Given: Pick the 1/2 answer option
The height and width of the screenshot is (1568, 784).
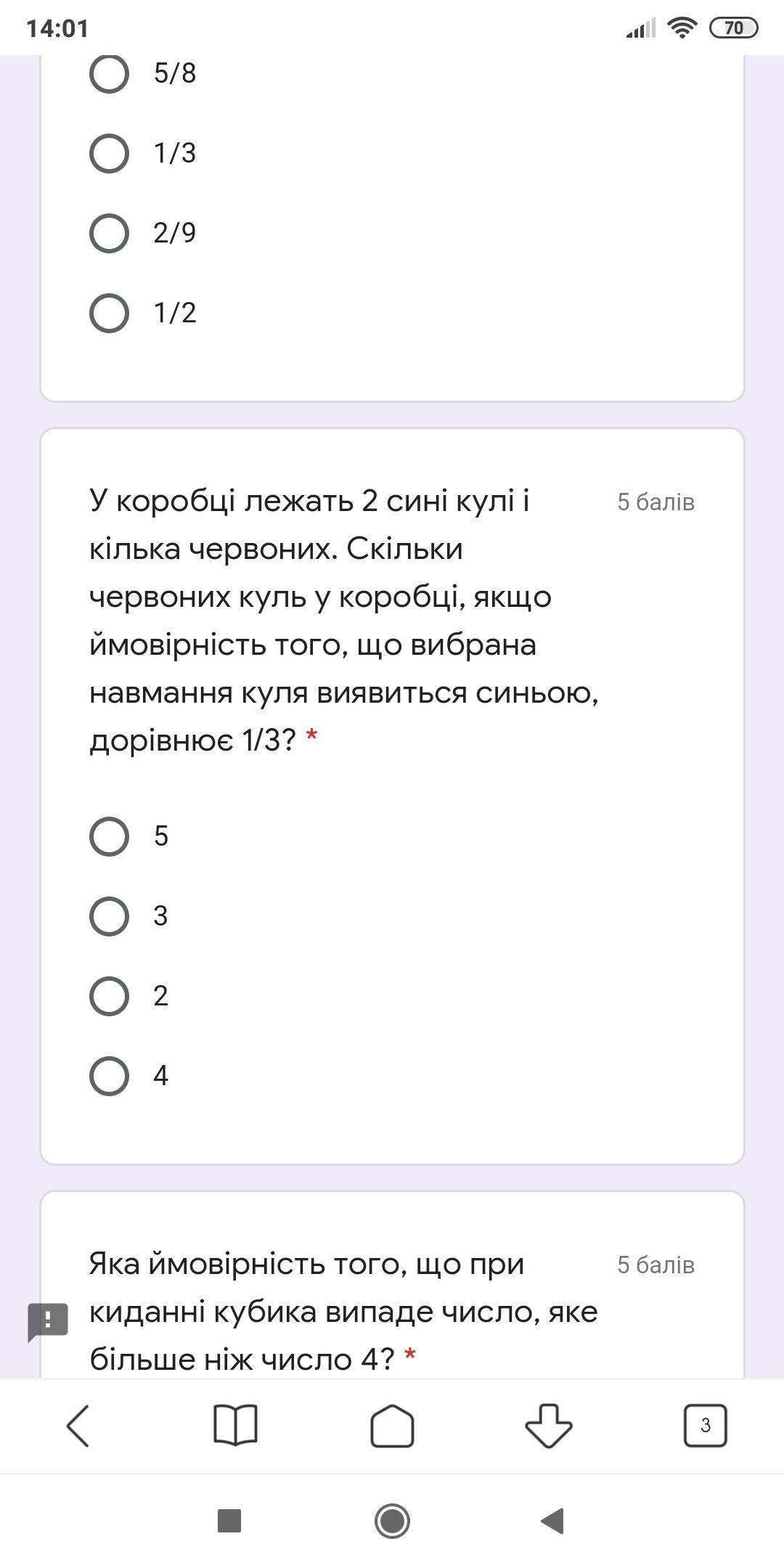Looking at the screenshot, I should pos(109,313).
